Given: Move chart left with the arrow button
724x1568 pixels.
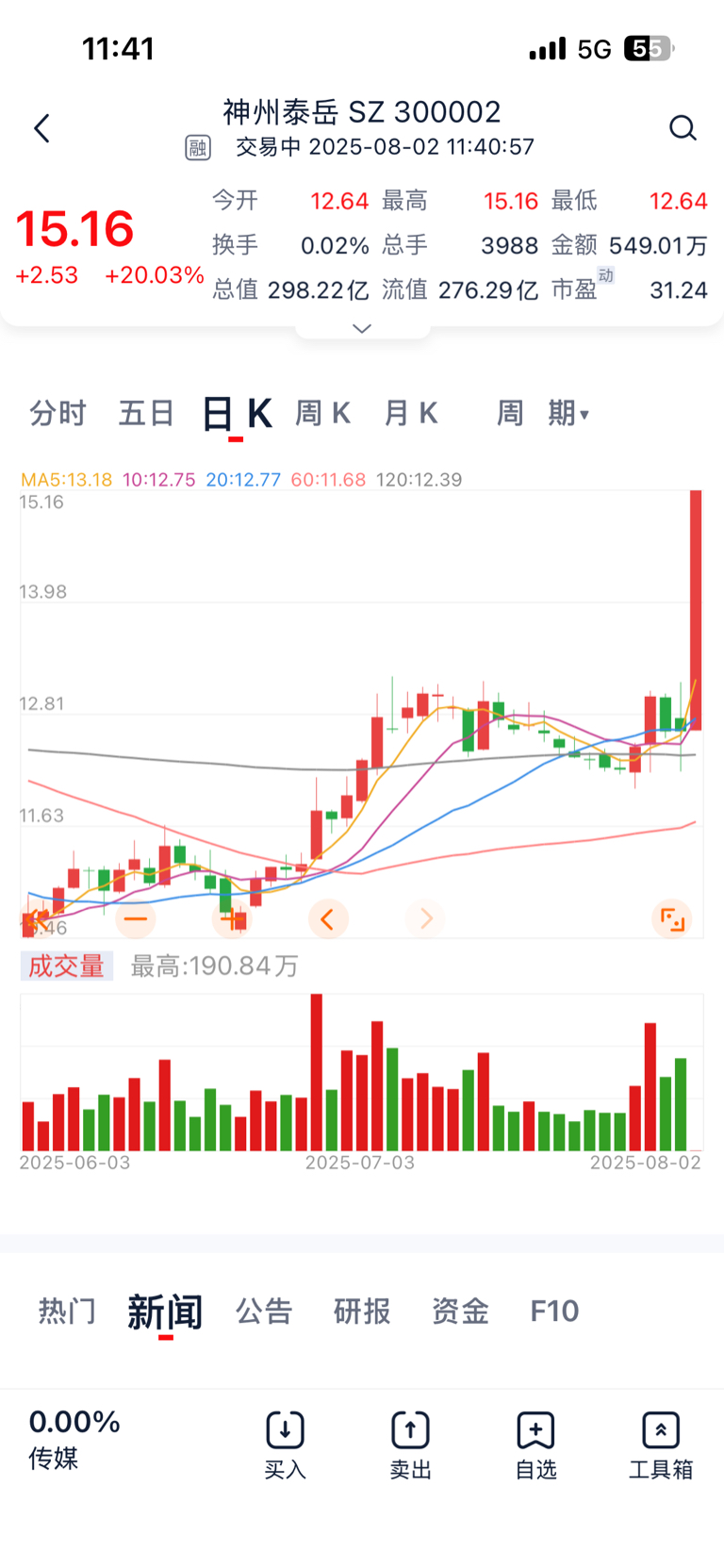Looking at the screenshot, I should 328,918.
